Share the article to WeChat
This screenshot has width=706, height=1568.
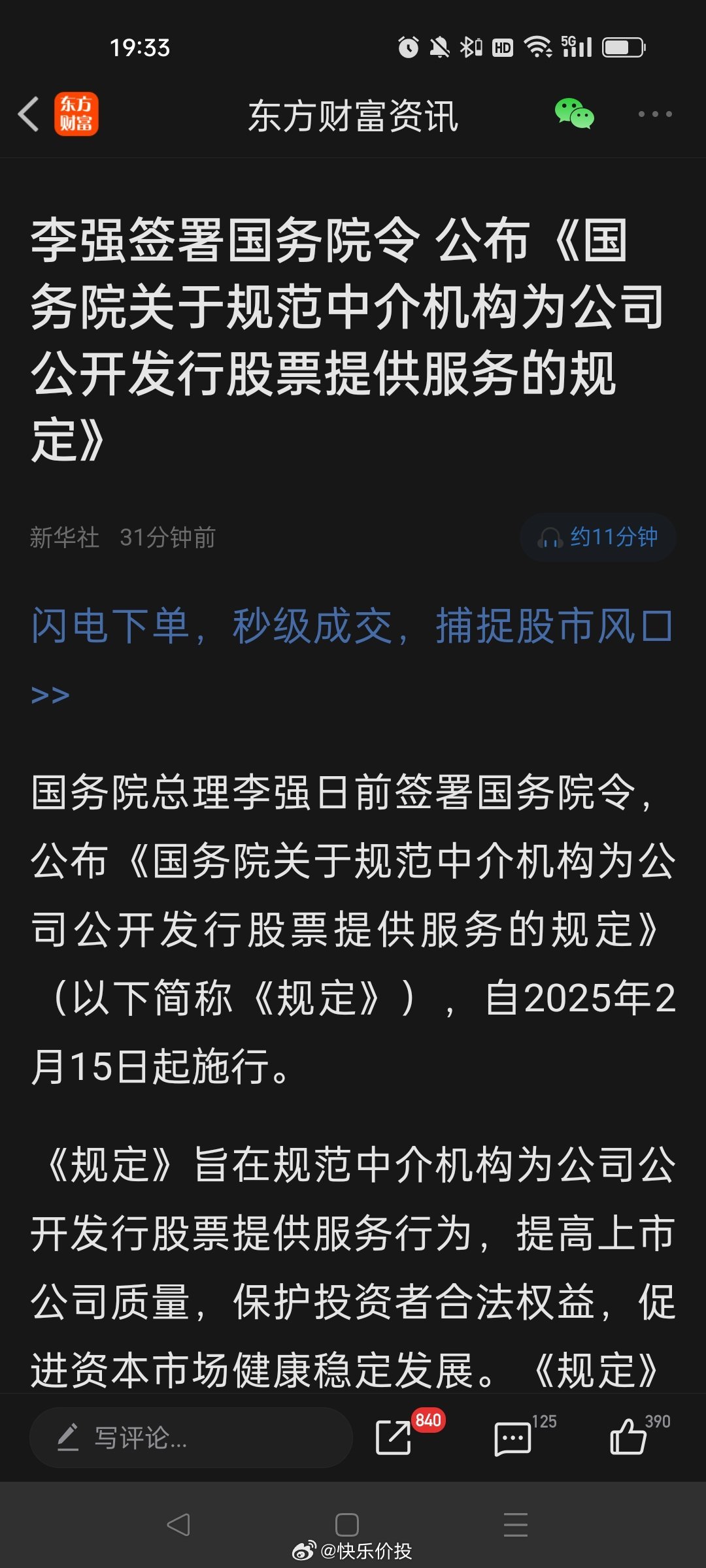click(574, 114)
